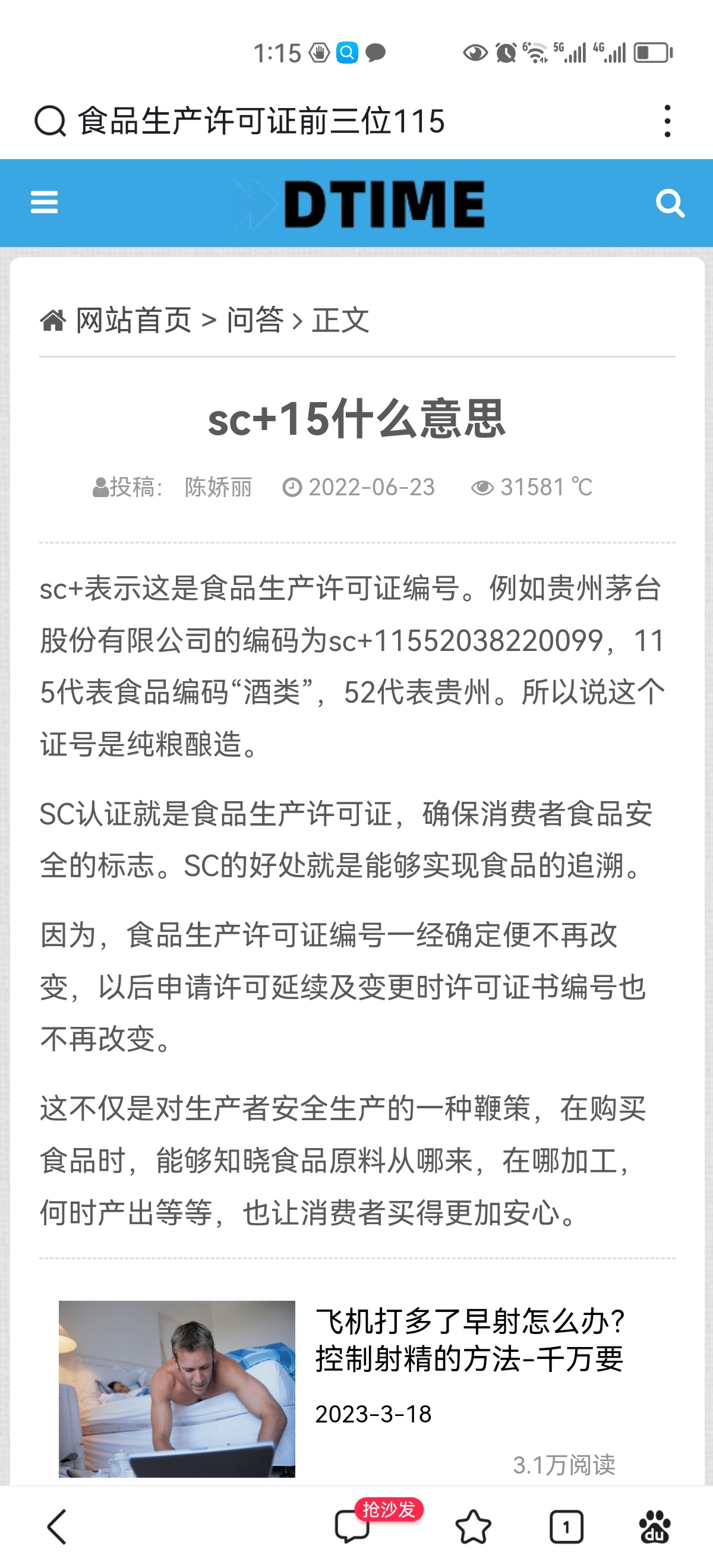Open the tab switcher showing 1 tab
This screenshot has width=713, height=1568.
(x=566, y=1526)
